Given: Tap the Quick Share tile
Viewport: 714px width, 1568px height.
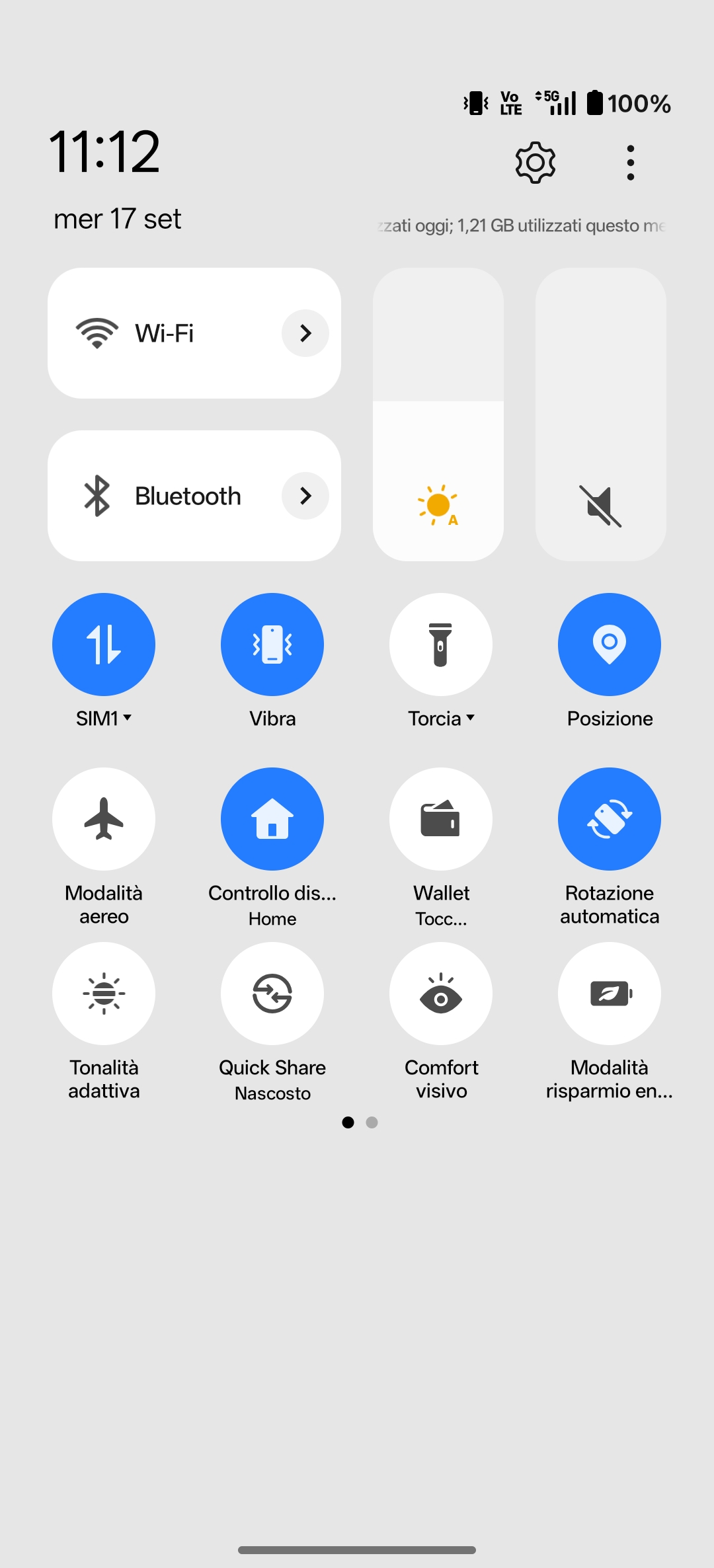Looking at the screenshot, I should (x=272, y=994).
